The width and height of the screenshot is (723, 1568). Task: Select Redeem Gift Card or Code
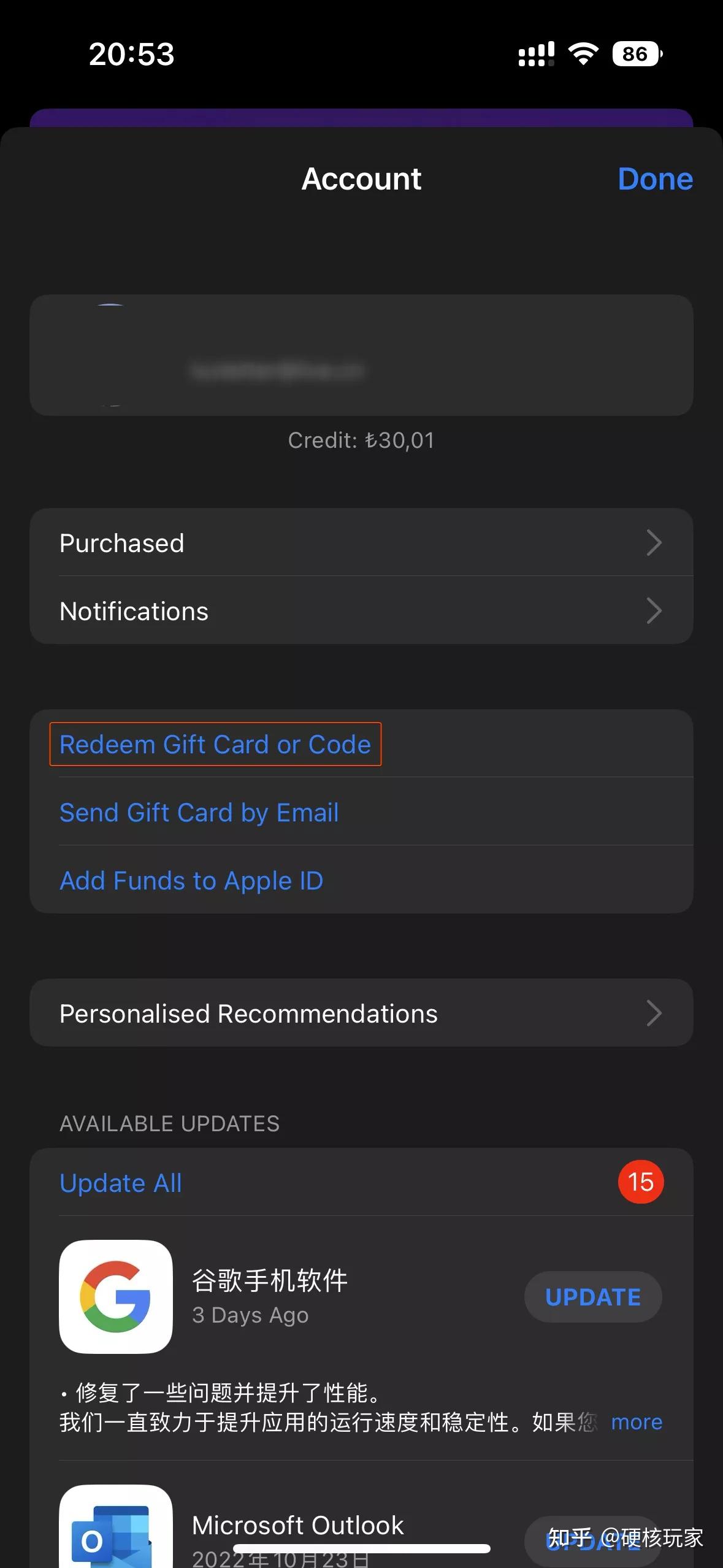(215, 744)
